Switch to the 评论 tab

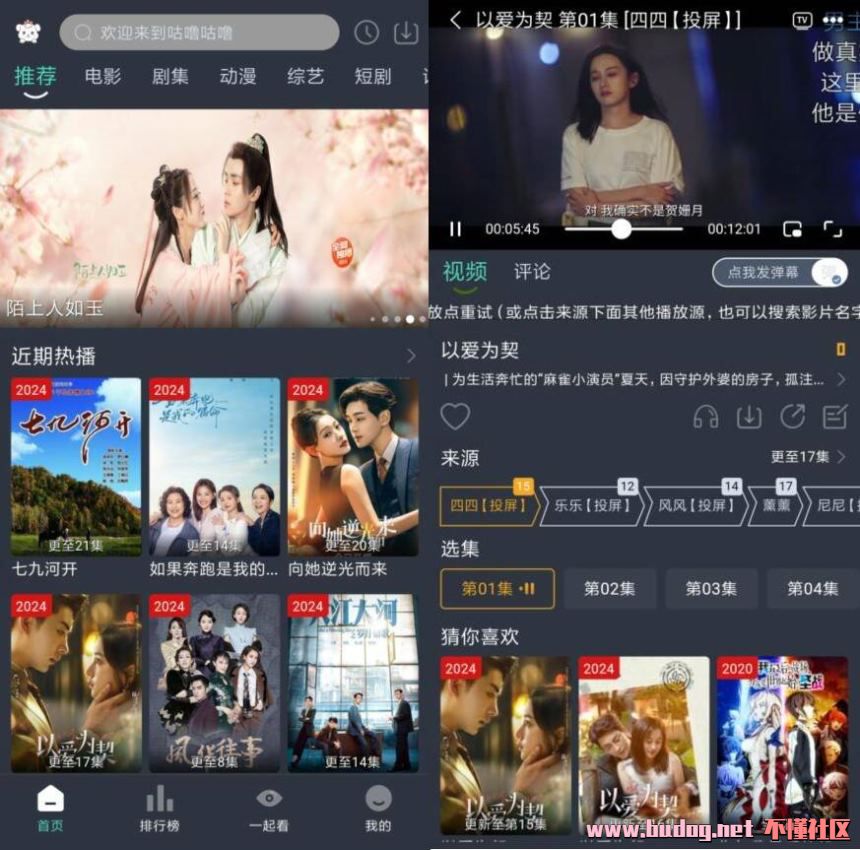pos(532,271)
